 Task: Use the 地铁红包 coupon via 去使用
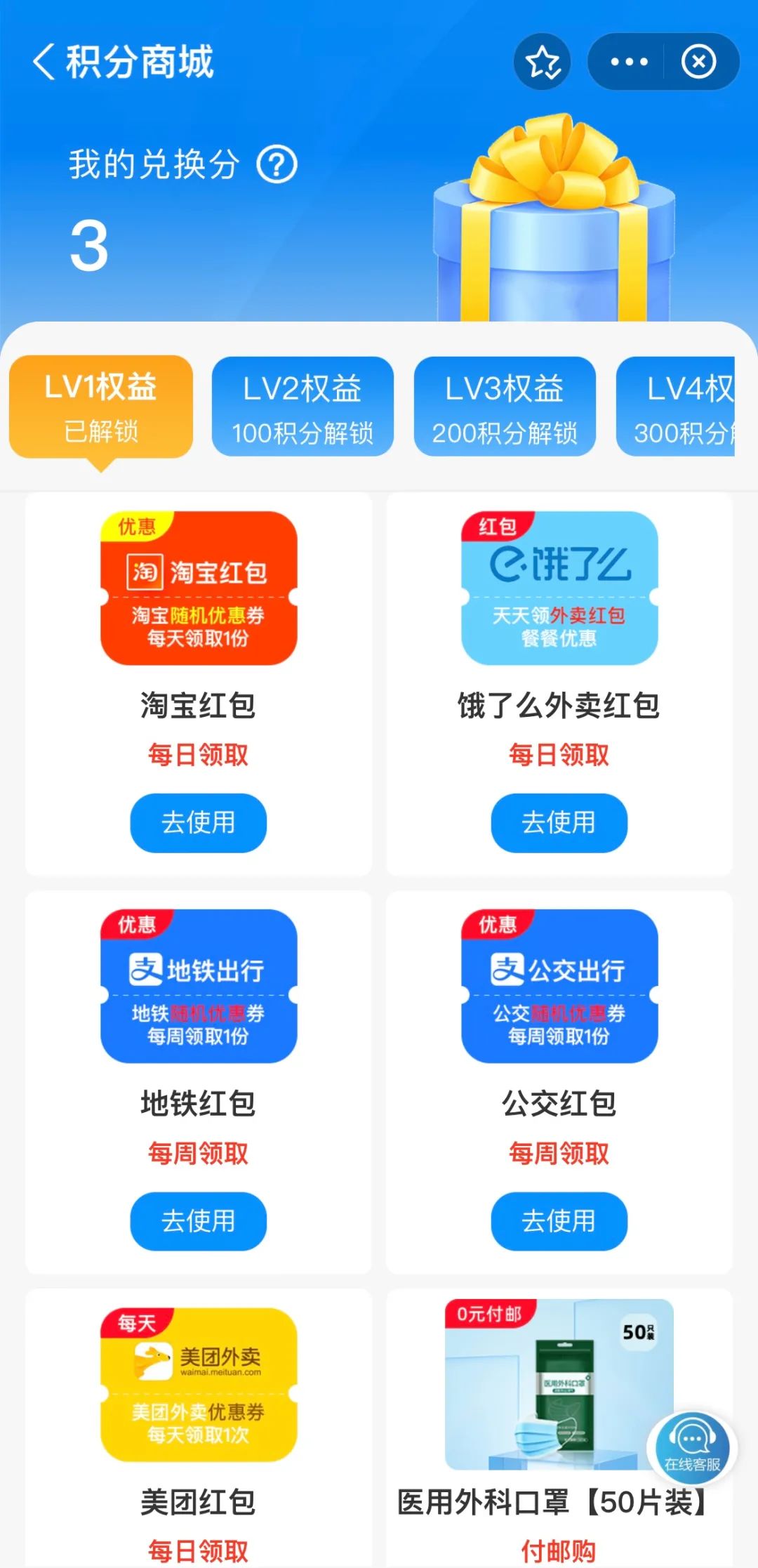tap(198, 1221)
